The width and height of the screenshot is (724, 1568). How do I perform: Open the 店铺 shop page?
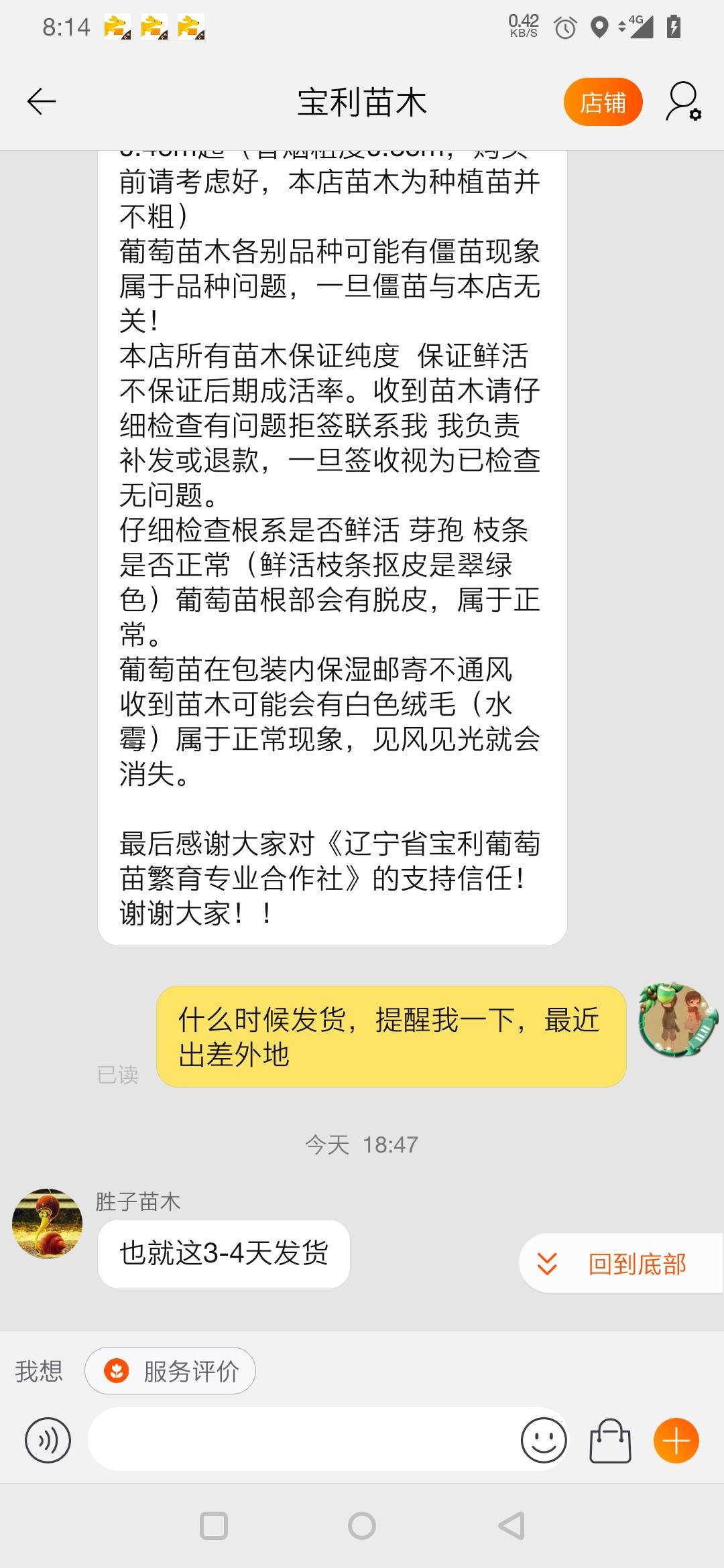pyautogui.click(x=603, y=103)
